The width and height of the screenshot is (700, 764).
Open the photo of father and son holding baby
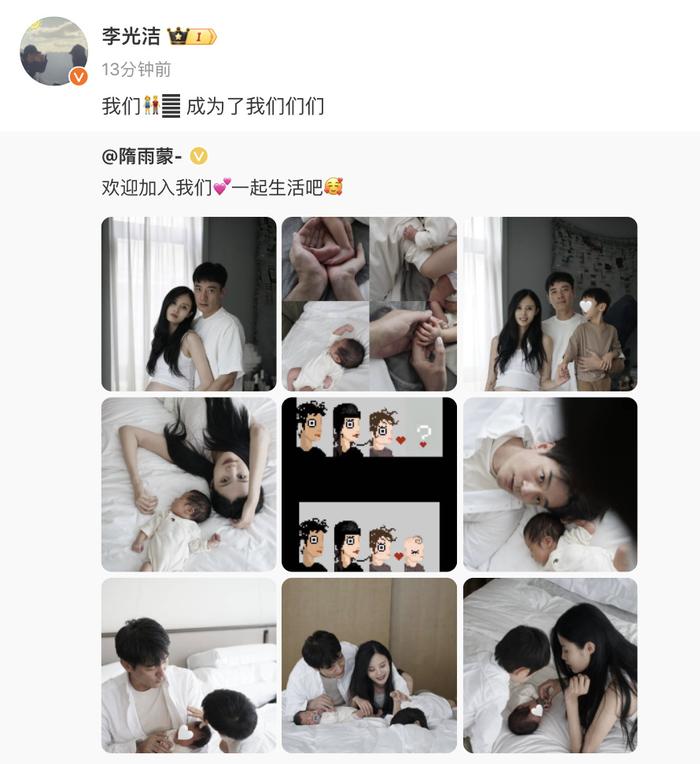coord(188,665)
